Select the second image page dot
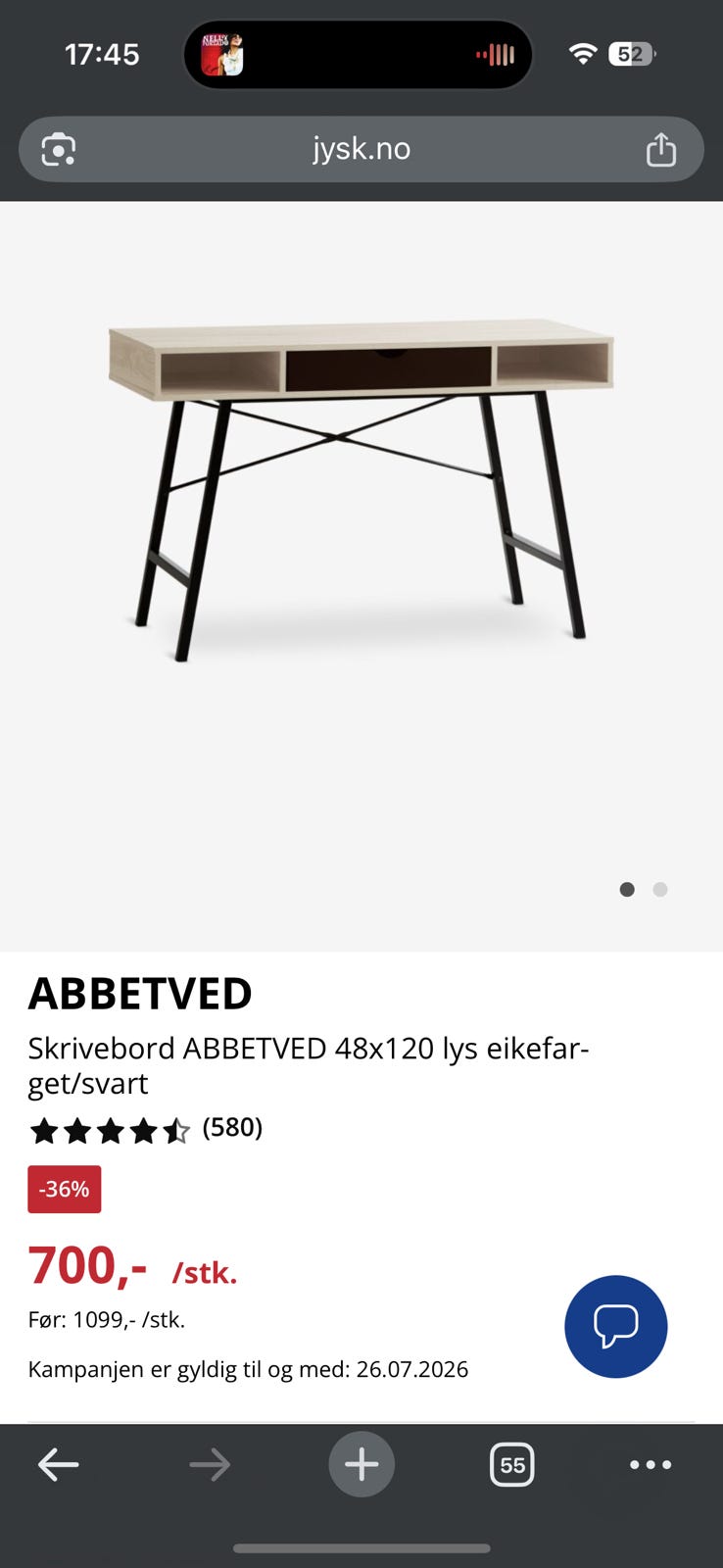This screenshot has width=723, height=1568. pyautogui.click(x=660, y=889)
